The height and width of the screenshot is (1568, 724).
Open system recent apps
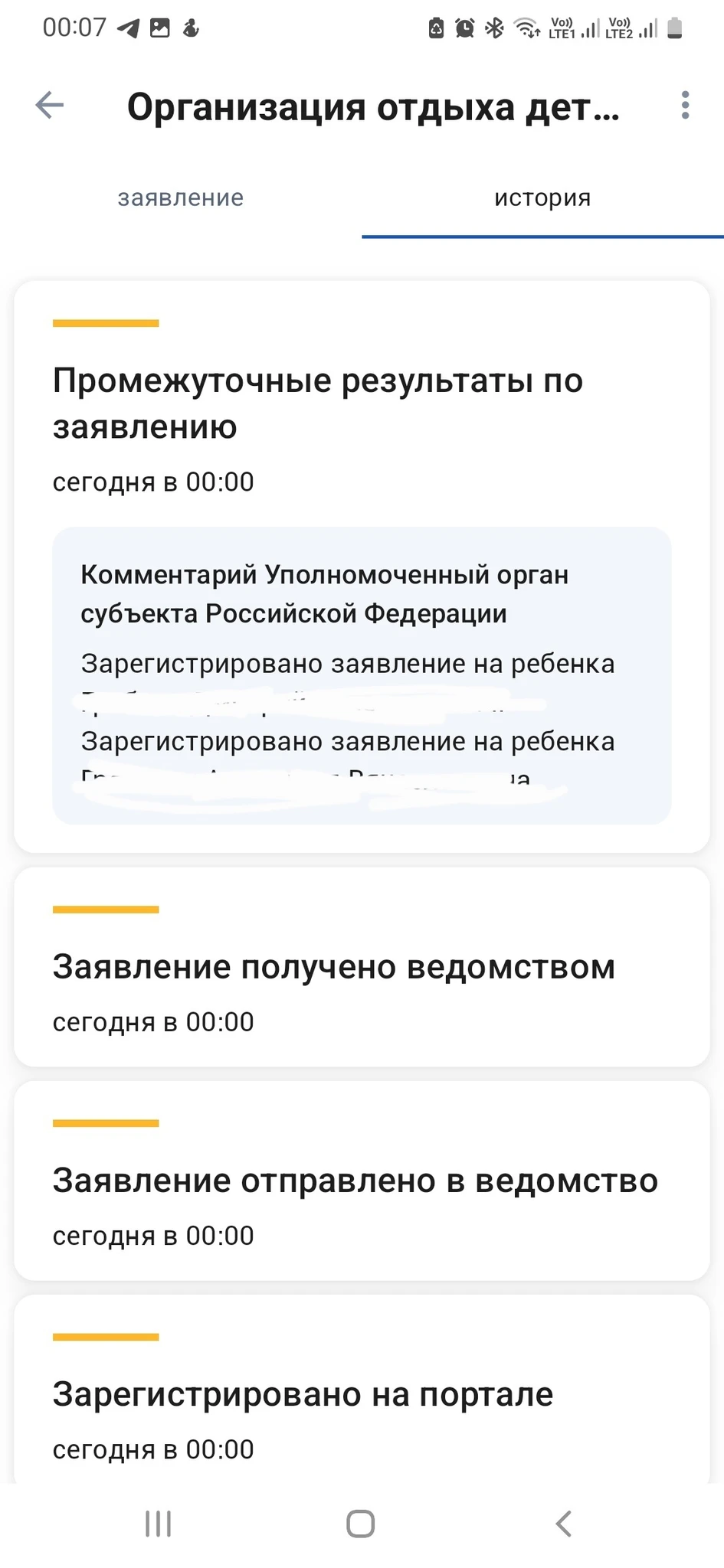coord(159,1524)
